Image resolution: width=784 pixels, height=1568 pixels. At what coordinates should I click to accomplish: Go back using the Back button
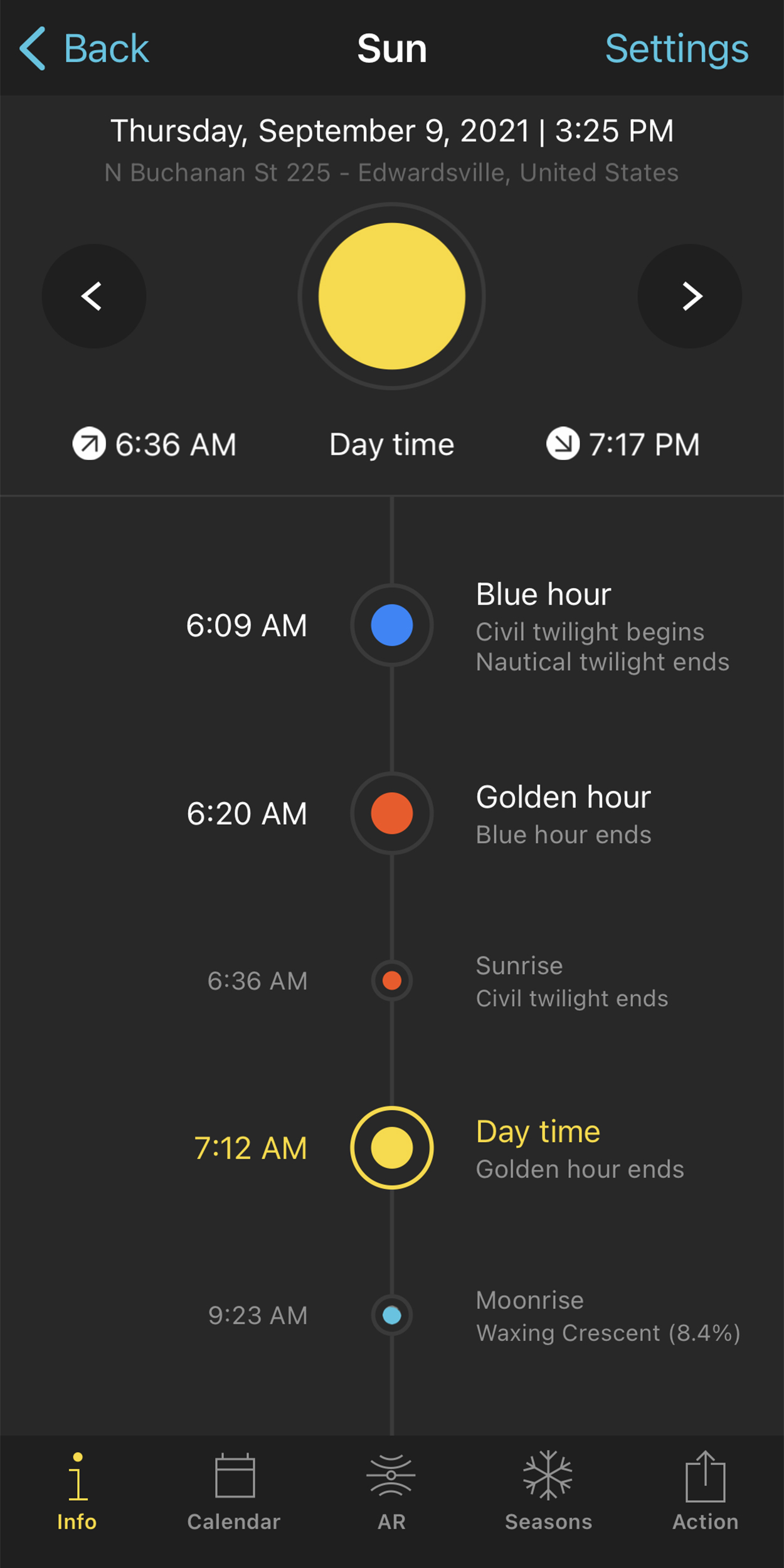[84, 48]
